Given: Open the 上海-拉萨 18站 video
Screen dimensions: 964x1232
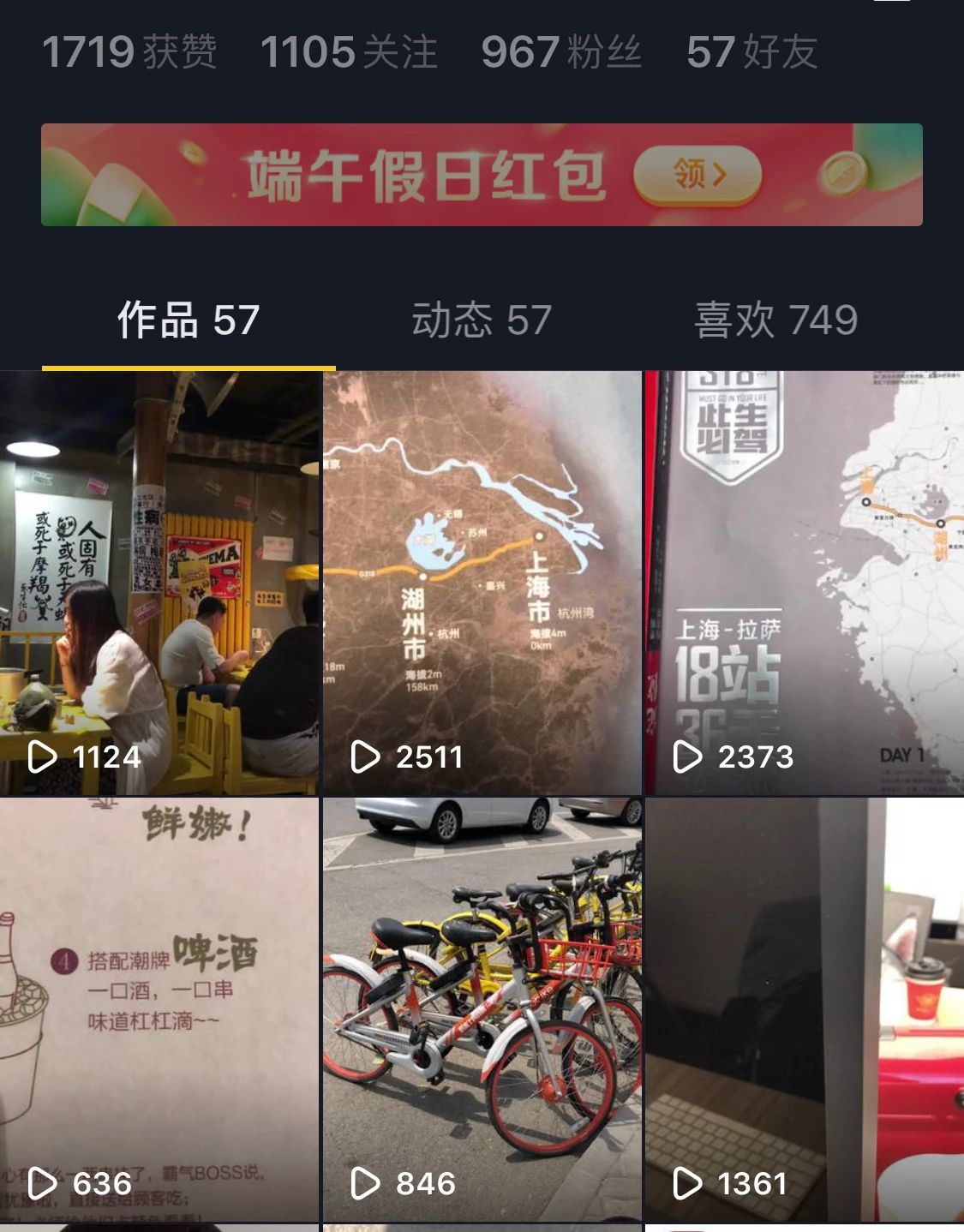Looking at the screenshot, I should pyautogui.click(x=804, y=583).
